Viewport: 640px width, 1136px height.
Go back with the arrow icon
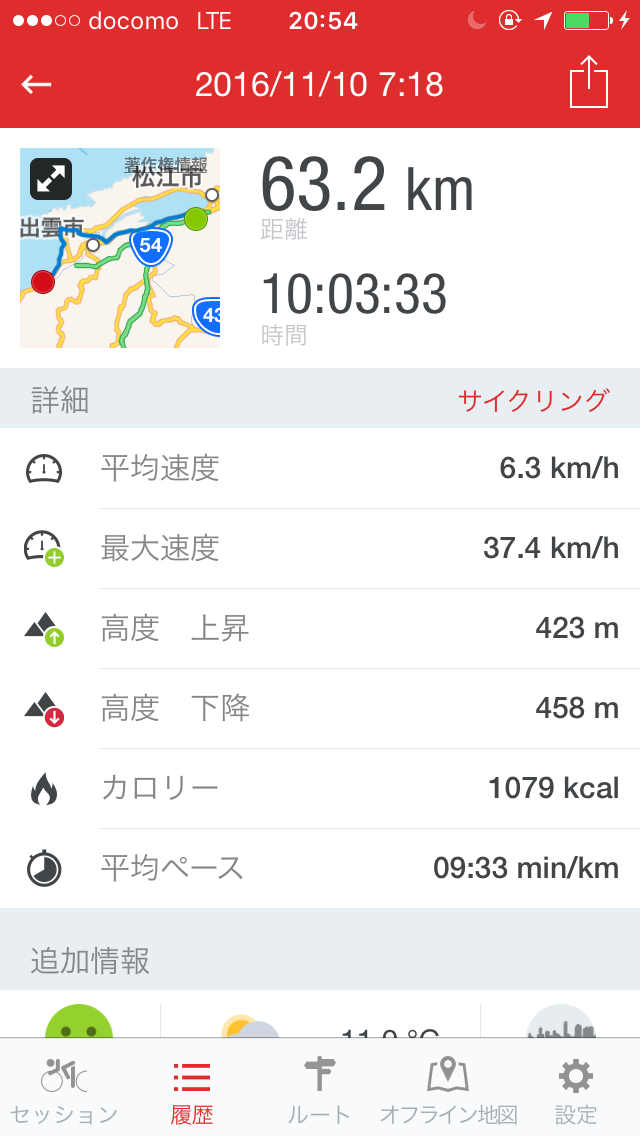click(36, 84)
